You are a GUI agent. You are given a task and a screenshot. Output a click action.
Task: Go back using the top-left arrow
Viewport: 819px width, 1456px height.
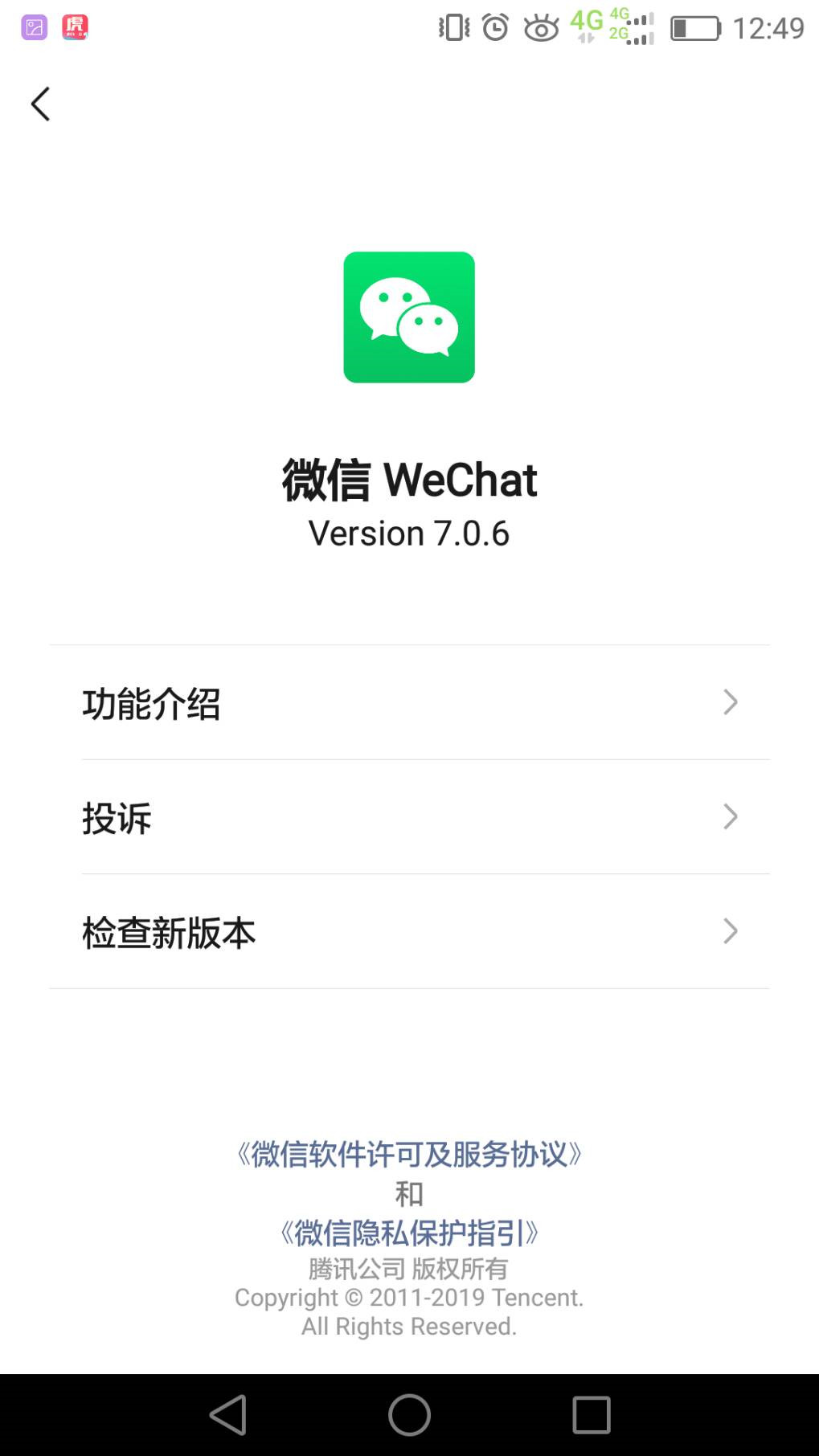pyautogui.click(x=40, y=104)
